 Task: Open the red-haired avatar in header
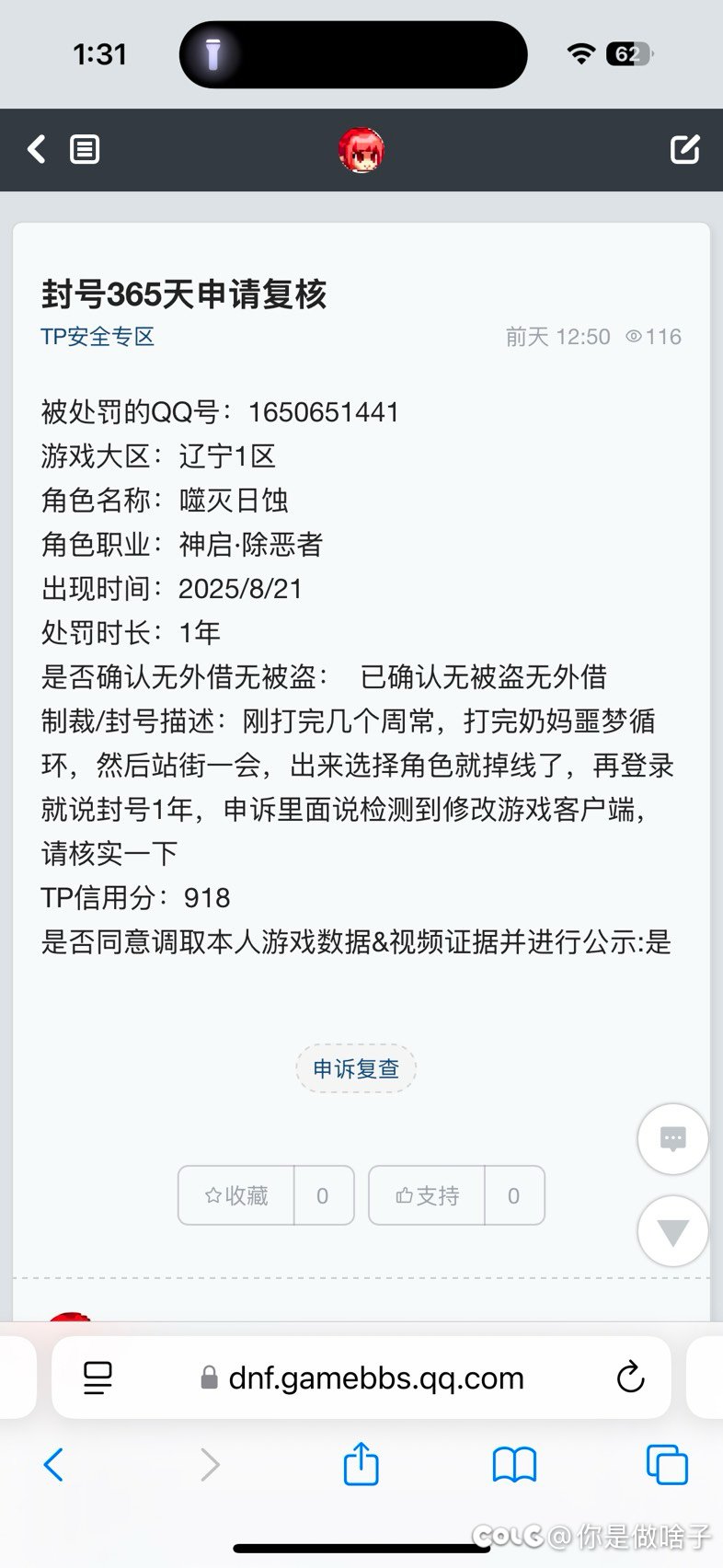pos(361,150)
